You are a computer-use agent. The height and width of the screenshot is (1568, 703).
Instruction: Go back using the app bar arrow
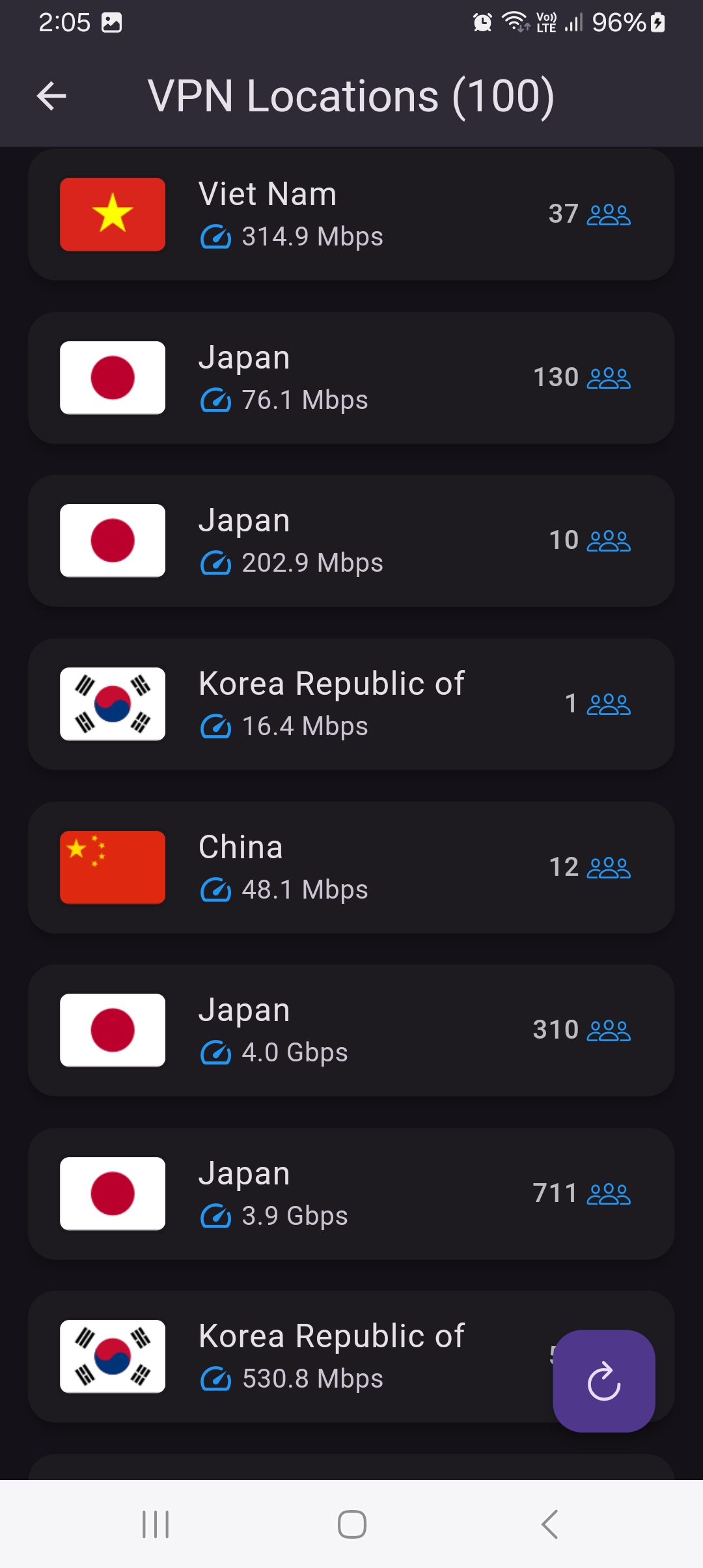pyautogui.click(x=51, y=96)
